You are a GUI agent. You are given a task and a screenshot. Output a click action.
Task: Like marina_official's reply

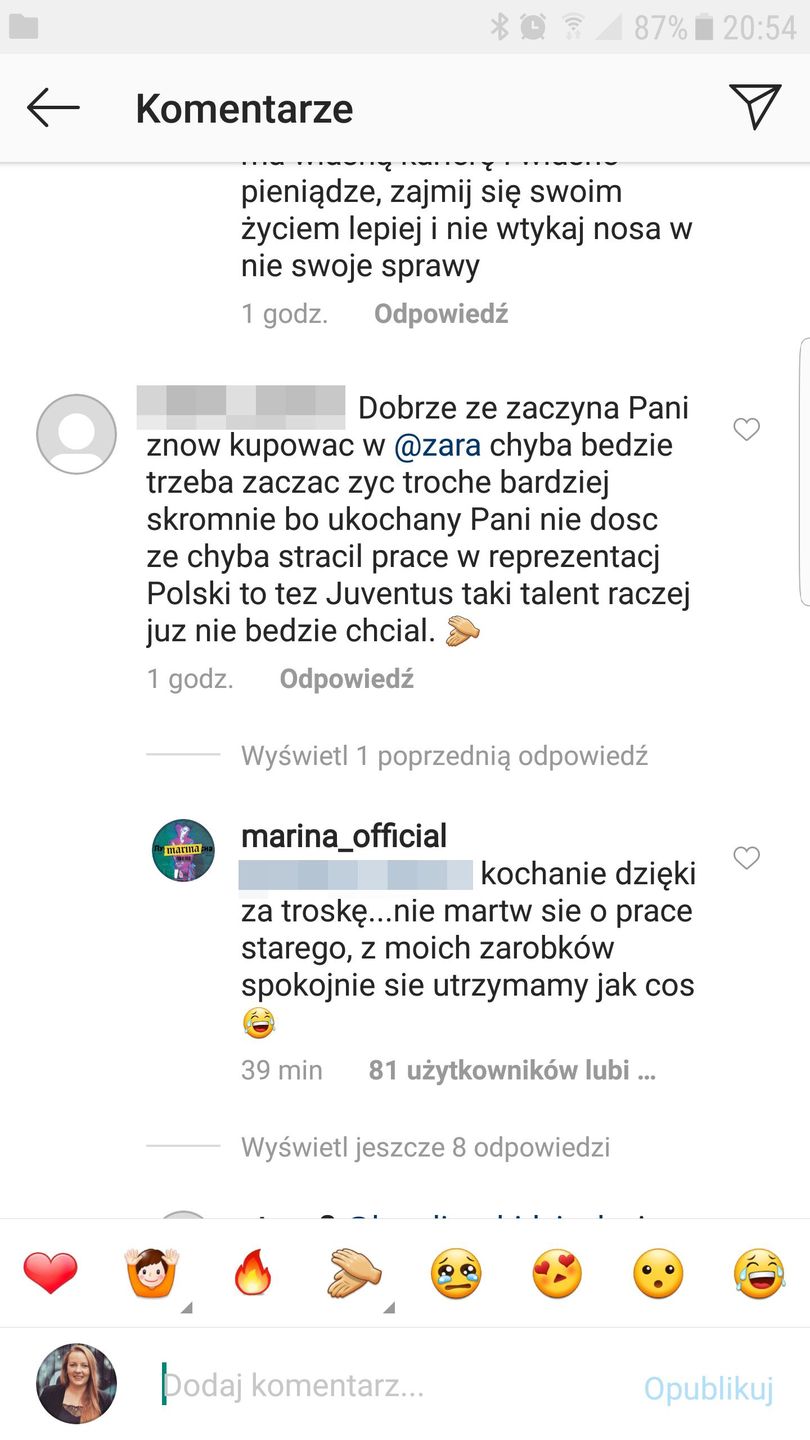tap(746, 858)
